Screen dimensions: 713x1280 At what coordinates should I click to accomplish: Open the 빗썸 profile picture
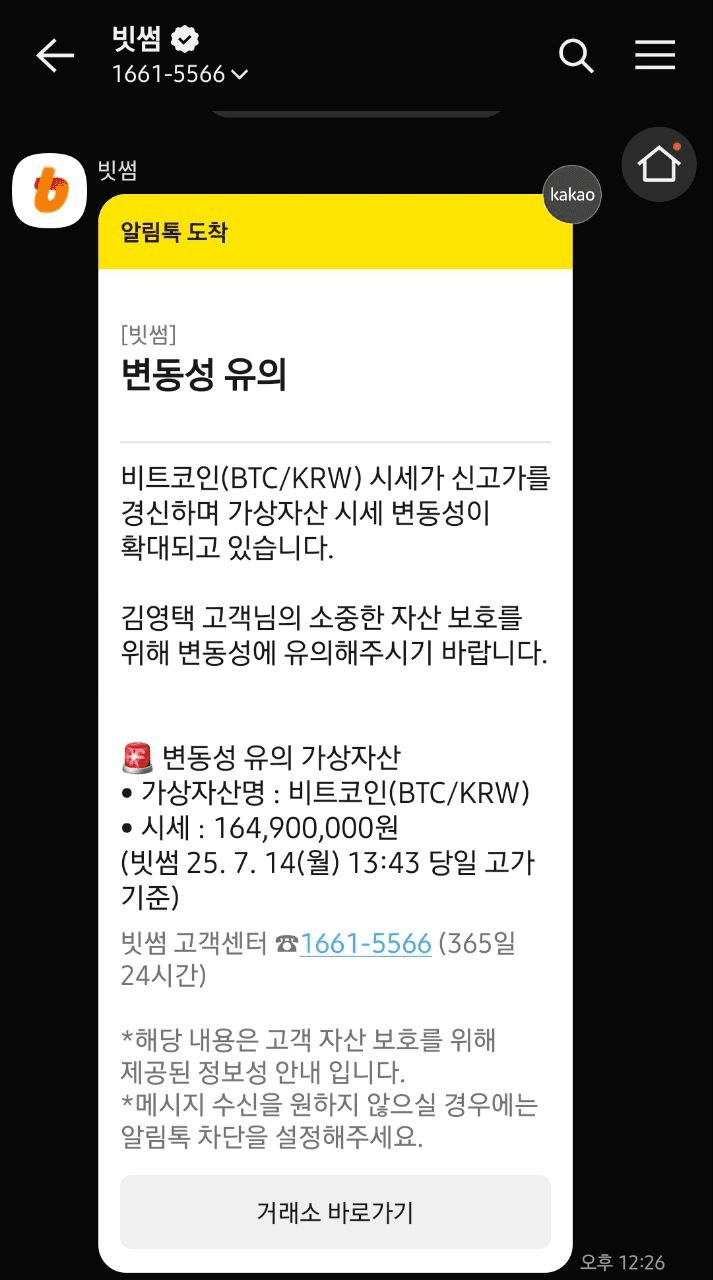(49, 190)
